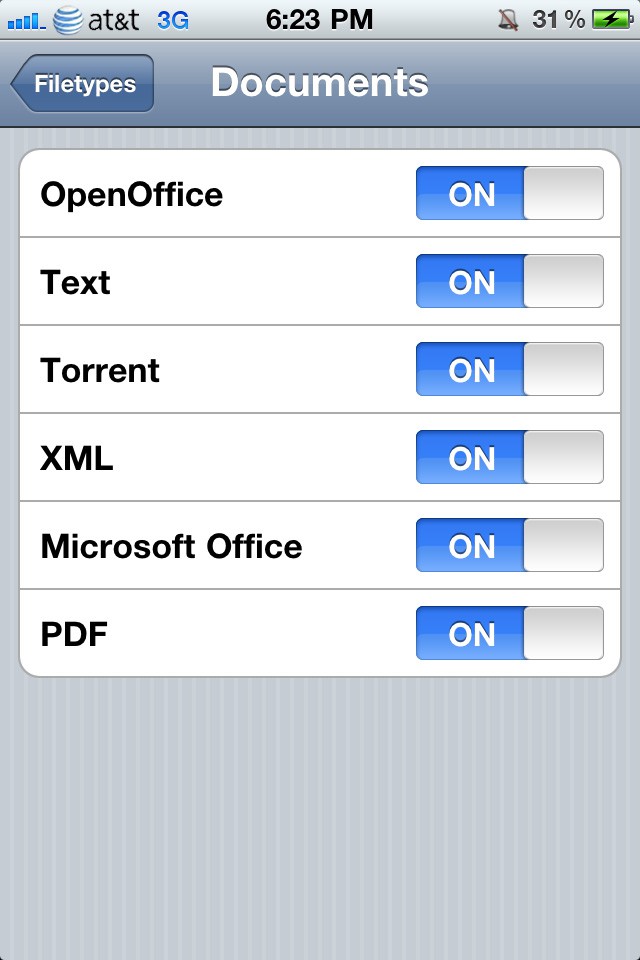The height and width of the screenshot is (960, 640).
Task: Toggle the Torrent switch off
Action: [x=510, y=370]
